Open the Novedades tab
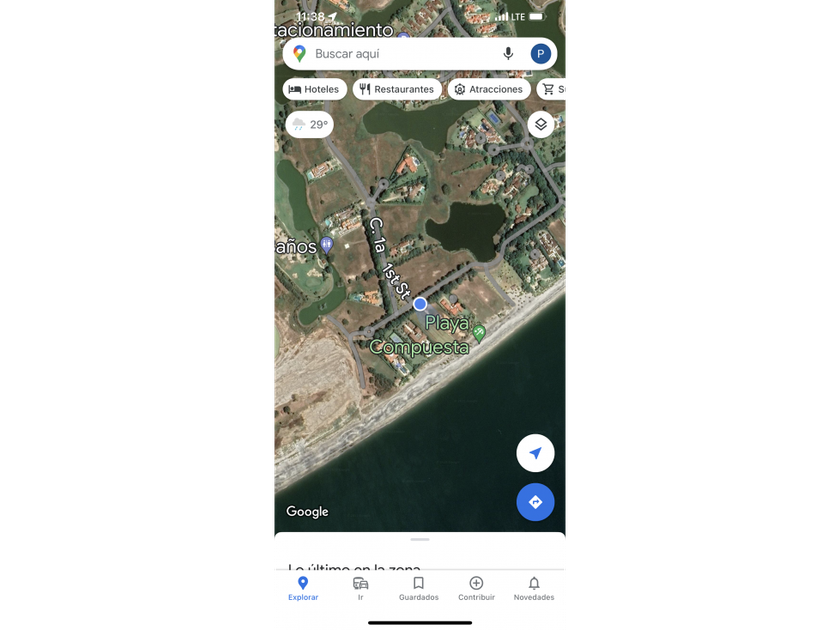 click(x=533, y=588)
